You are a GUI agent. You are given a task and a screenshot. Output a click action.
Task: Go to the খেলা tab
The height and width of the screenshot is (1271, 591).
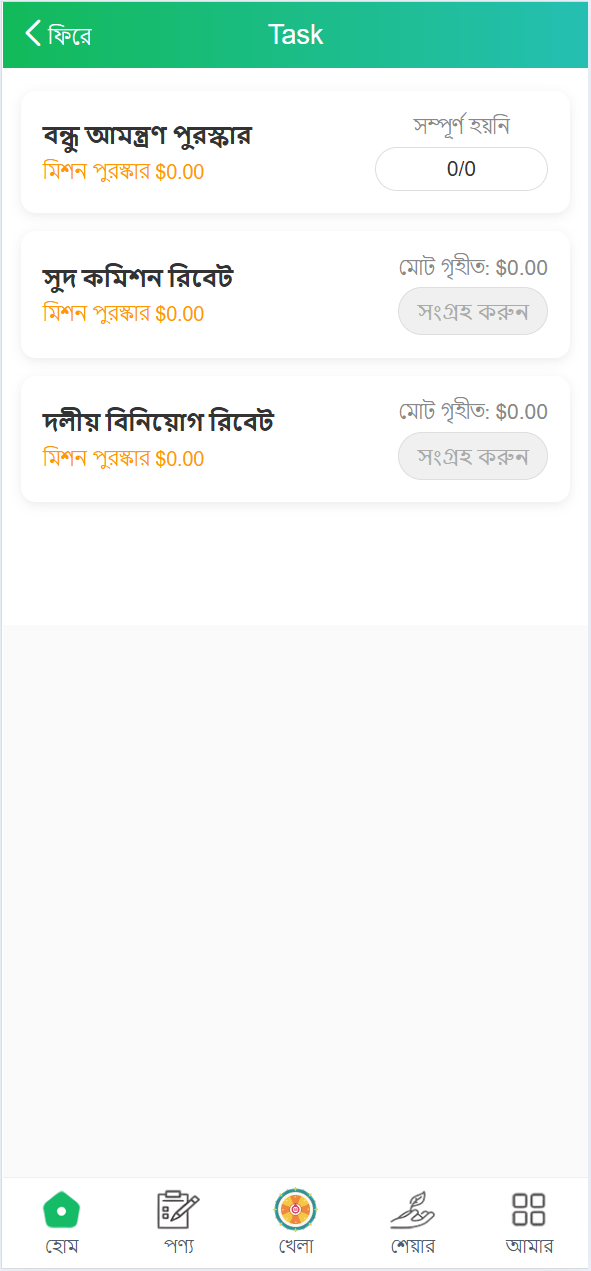coord(295,1222)
